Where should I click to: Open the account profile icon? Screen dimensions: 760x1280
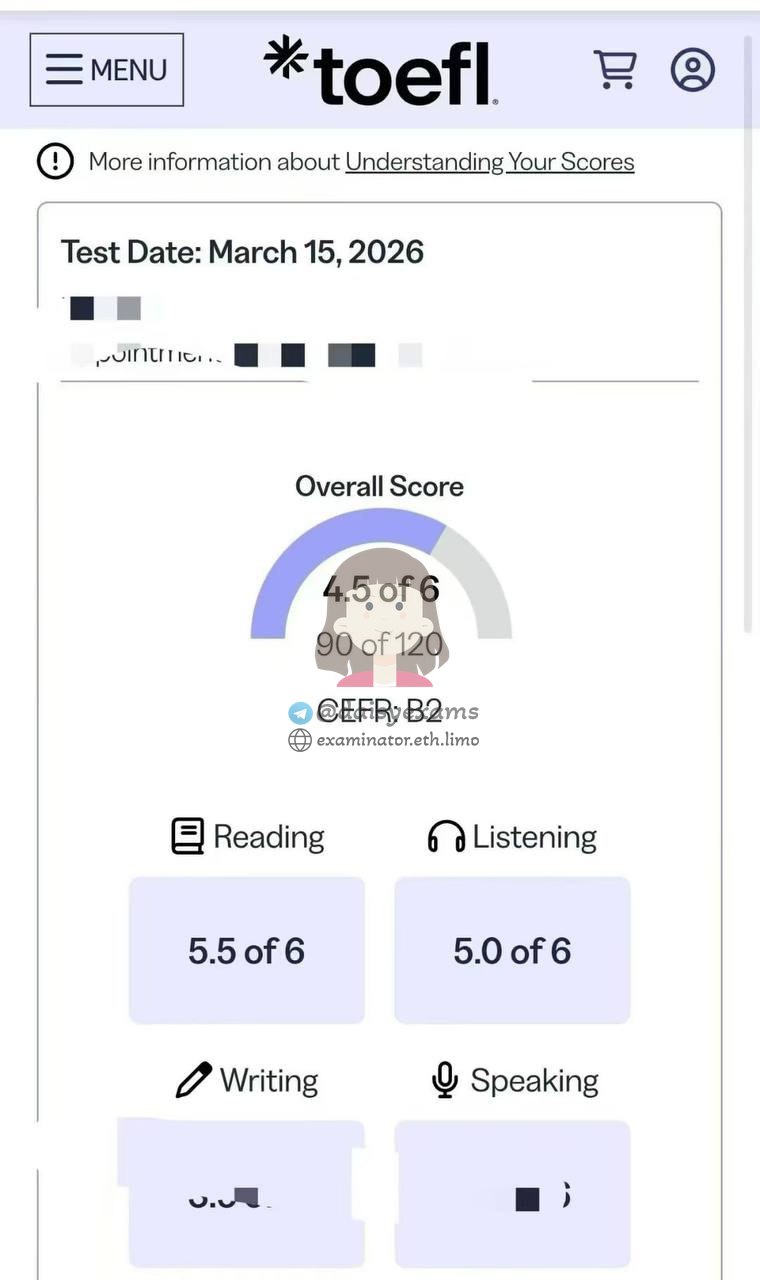pos(693,69)
